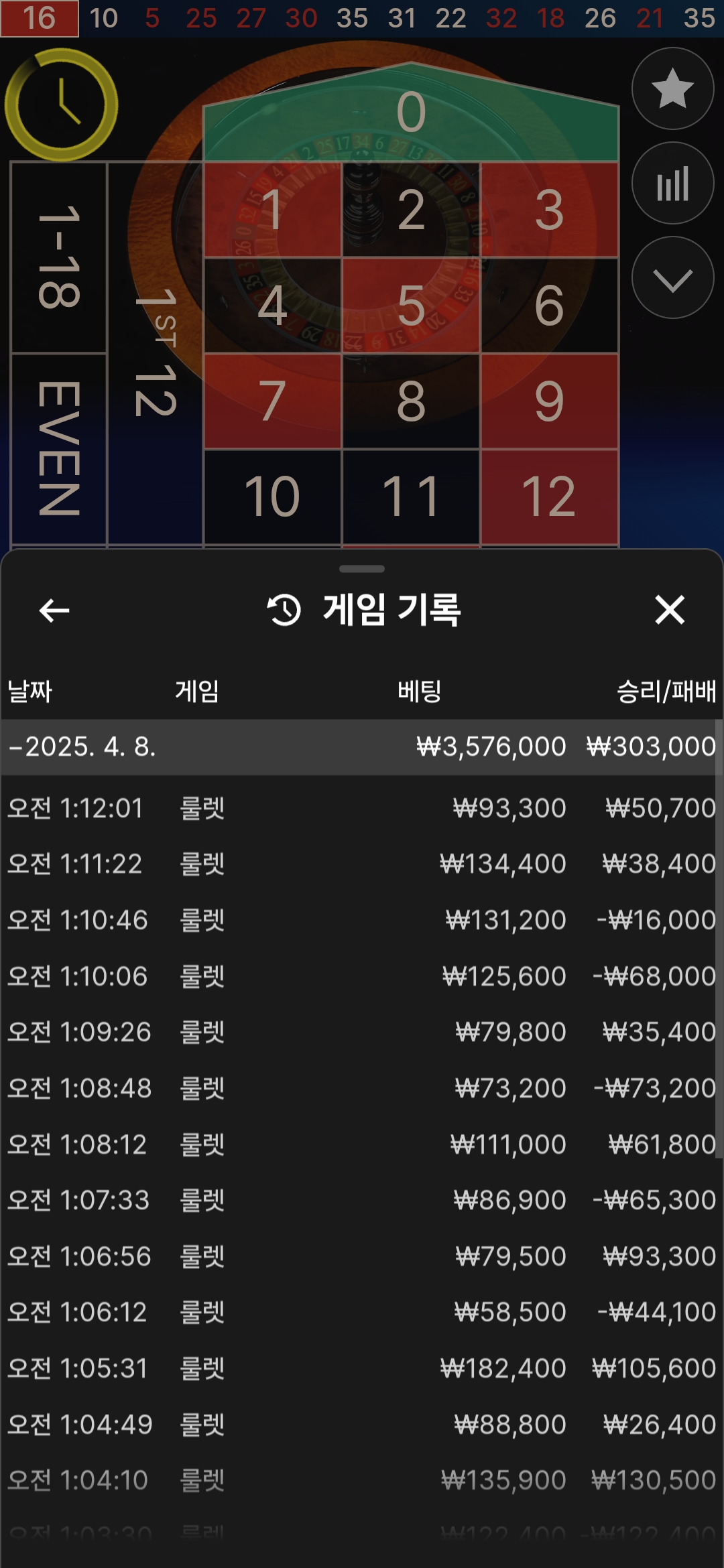The image size is (724, 1568).
Task: Collapse the 2025. 4. 8. date group
Action: tap(15, 747)
